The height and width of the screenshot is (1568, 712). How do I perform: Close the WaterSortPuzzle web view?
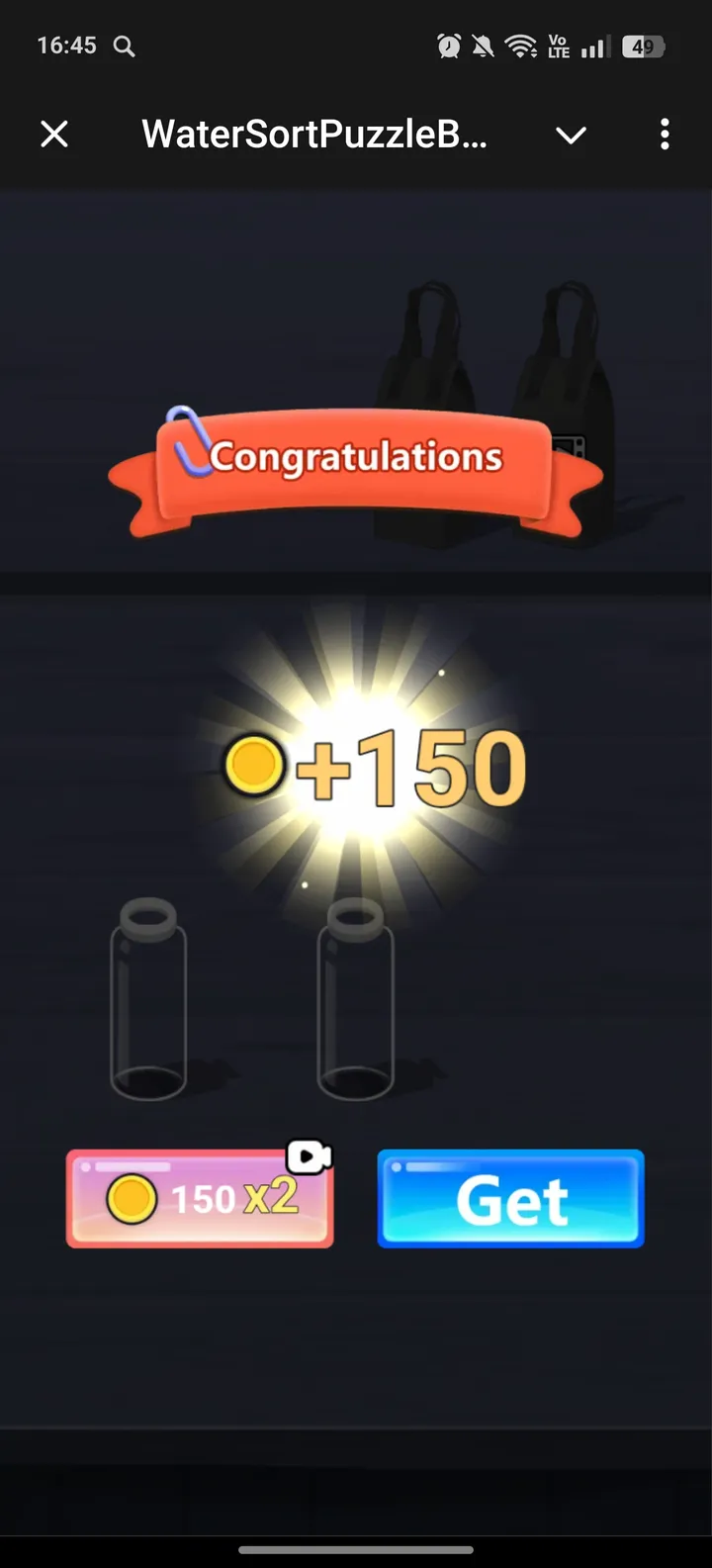tap(54, 134)
